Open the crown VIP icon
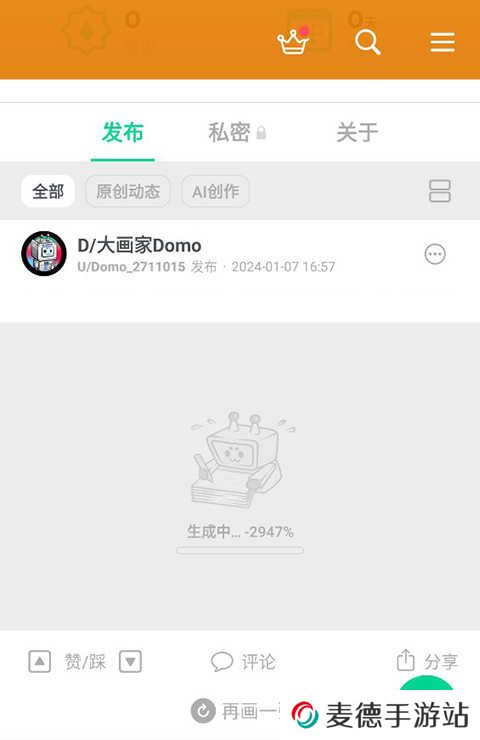The width and height of the screenshot is (480, 740). click(293, 42)
